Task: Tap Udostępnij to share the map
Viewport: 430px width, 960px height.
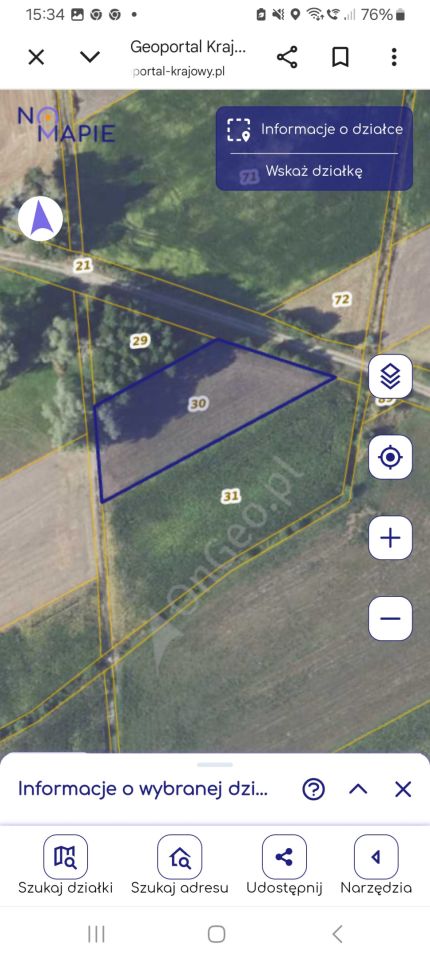Action: (284, 865)
